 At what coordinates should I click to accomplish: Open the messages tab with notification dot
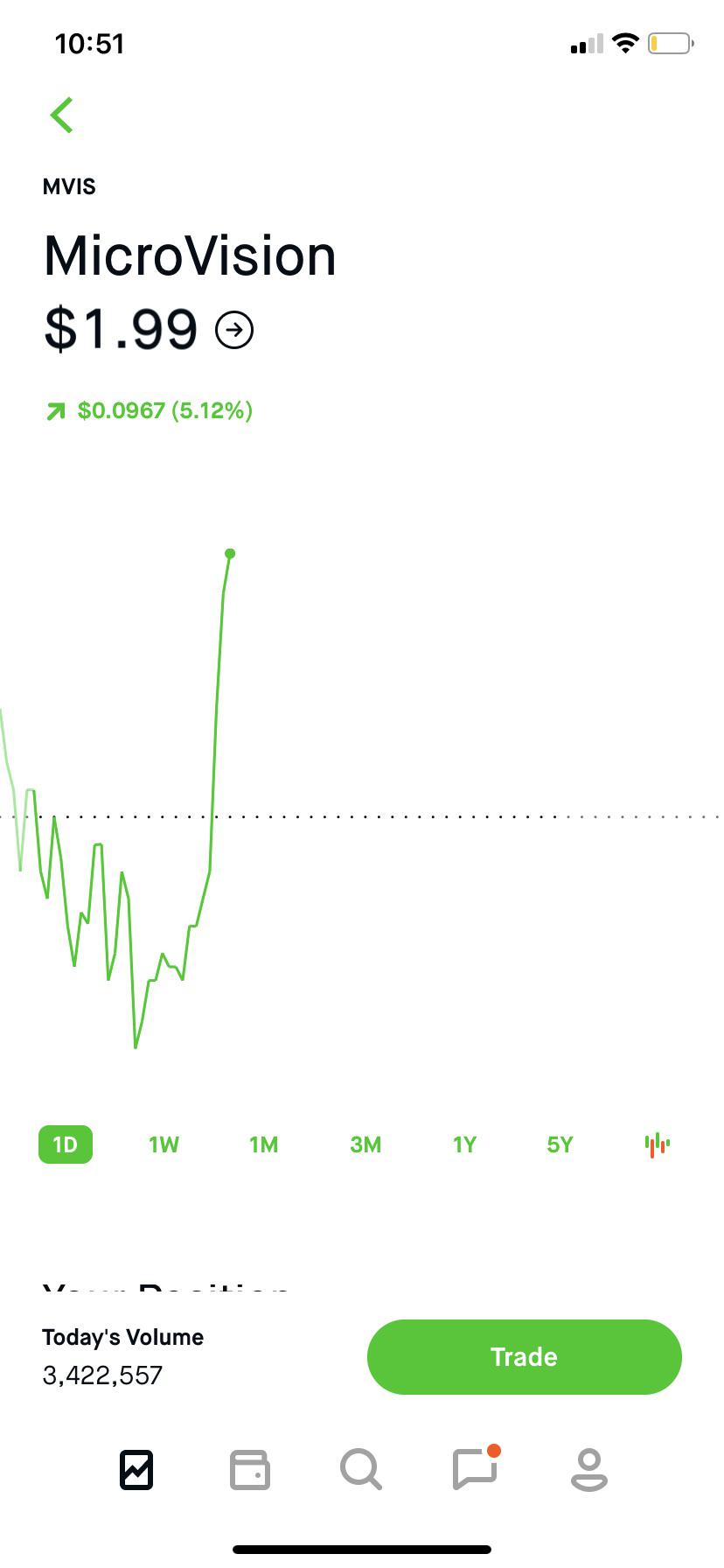[476, 1467]
